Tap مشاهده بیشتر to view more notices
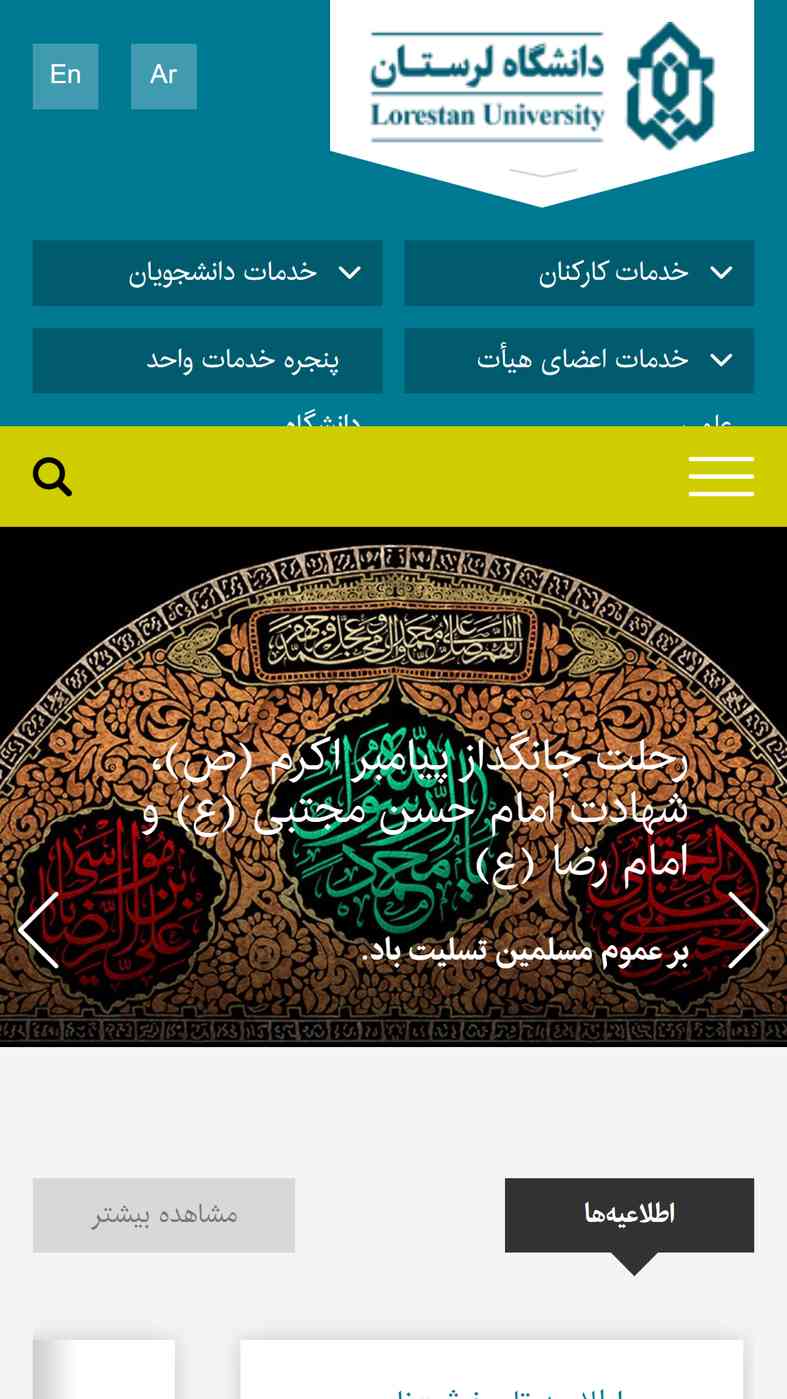 pyautogui.click(x=164, y=1215)
